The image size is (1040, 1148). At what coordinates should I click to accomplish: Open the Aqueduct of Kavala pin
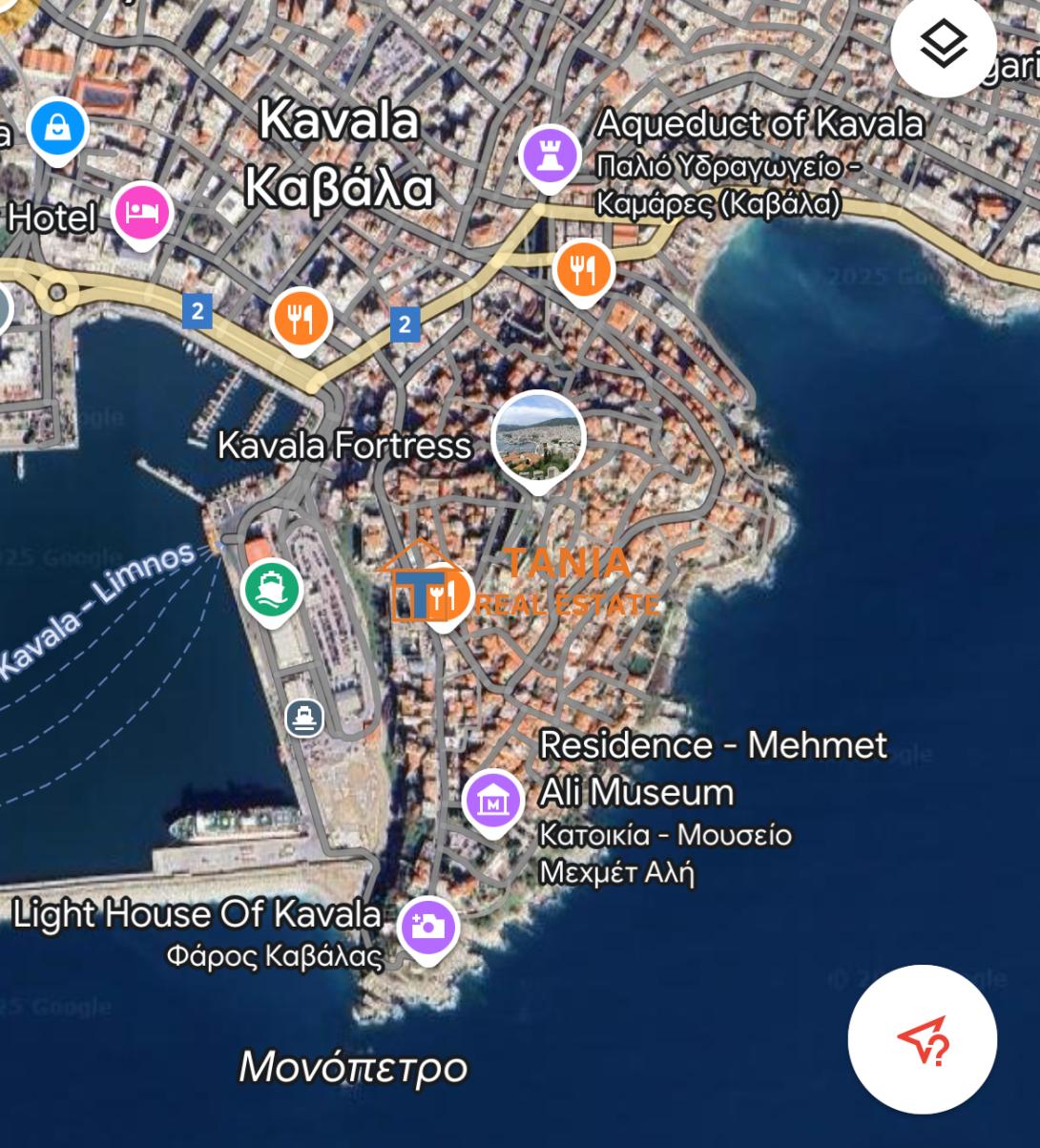tap(551, 156)
